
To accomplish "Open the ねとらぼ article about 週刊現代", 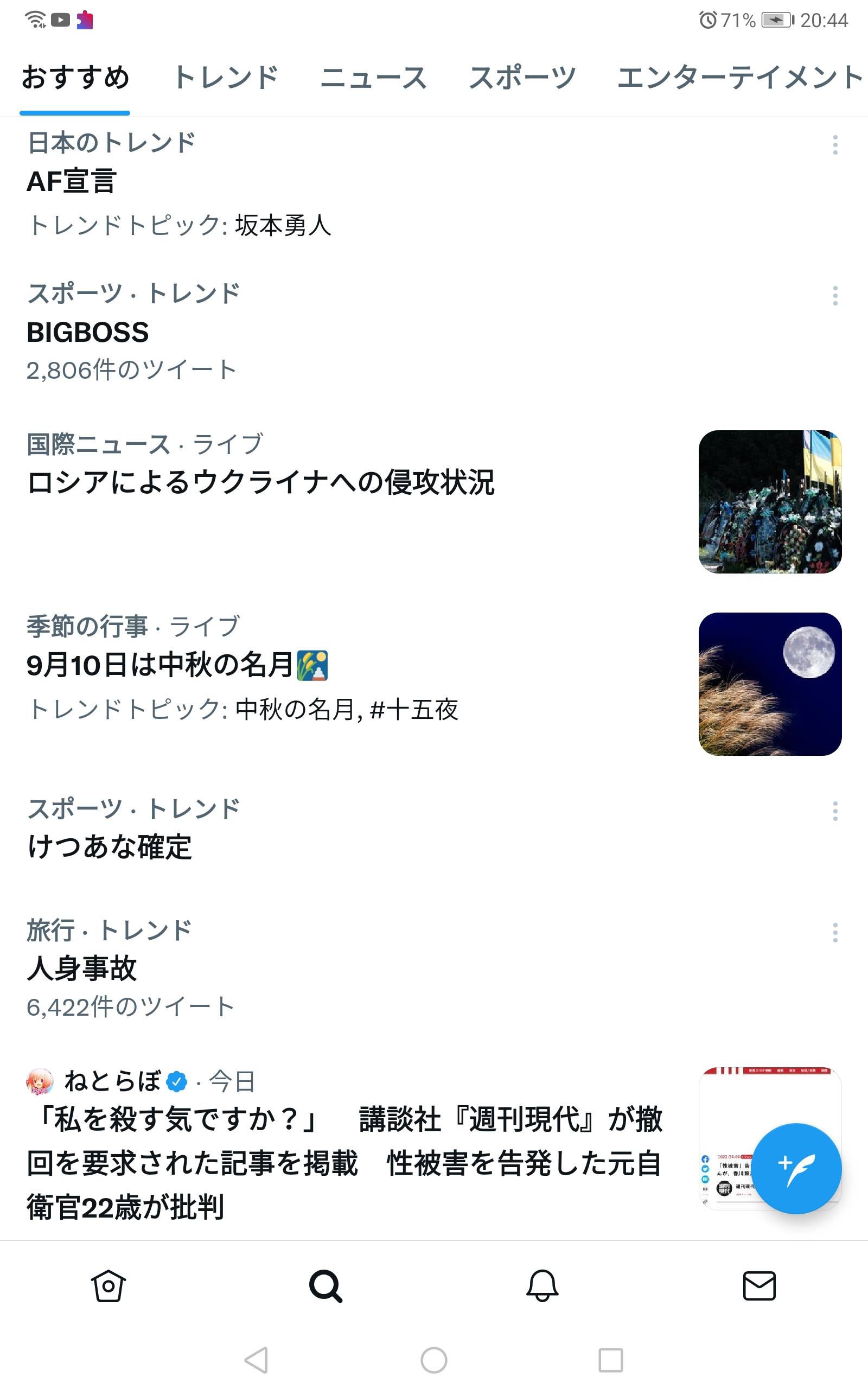I will (344, 1162).
